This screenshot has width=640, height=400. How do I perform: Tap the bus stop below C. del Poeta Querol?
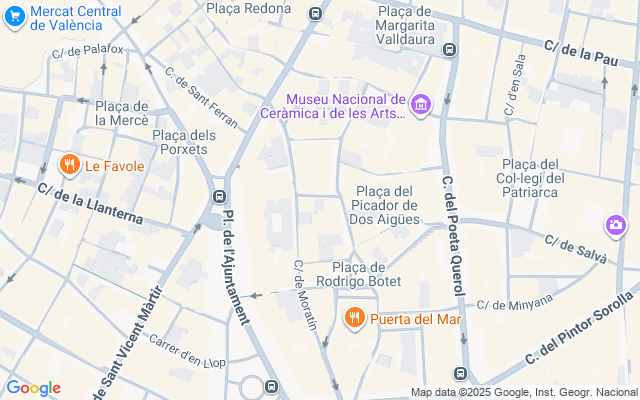click(x=460, y=373)
